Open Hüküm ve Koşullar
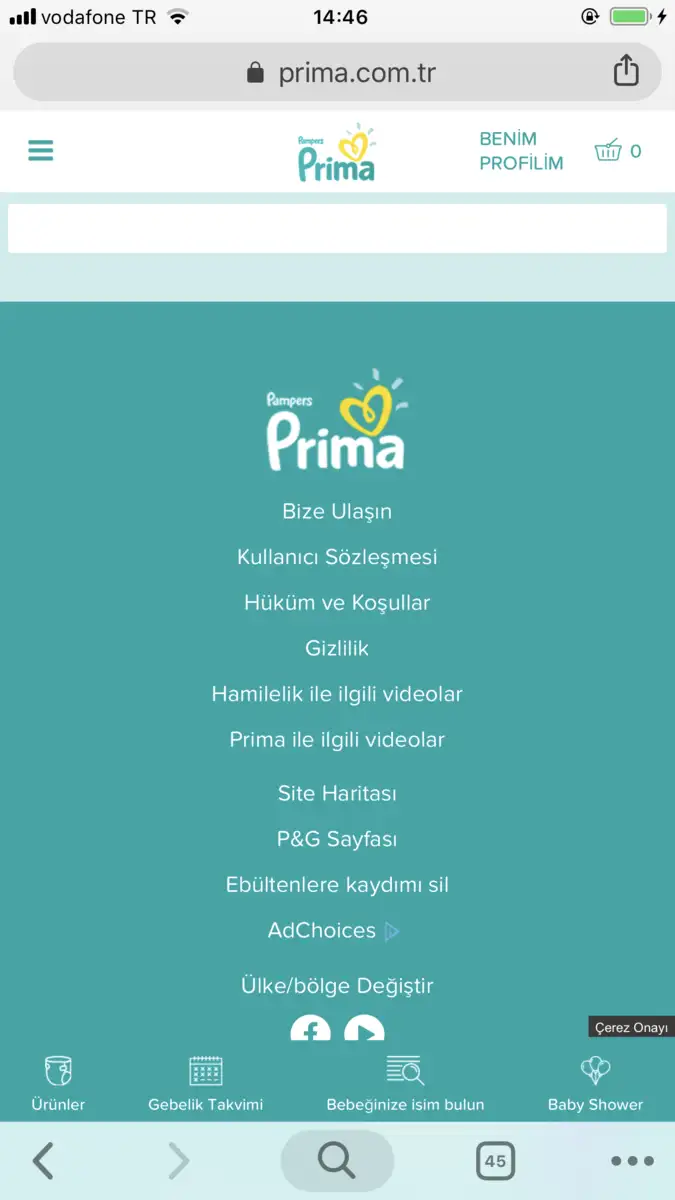 point(337,603)
